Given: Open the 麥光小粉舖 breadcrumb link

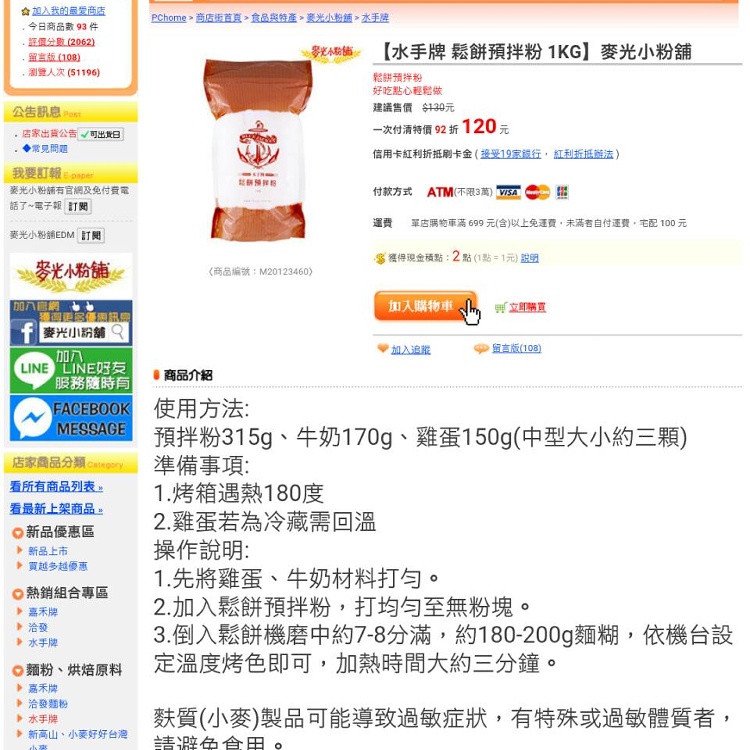Looking at the screenshot, I should point(328,18).
